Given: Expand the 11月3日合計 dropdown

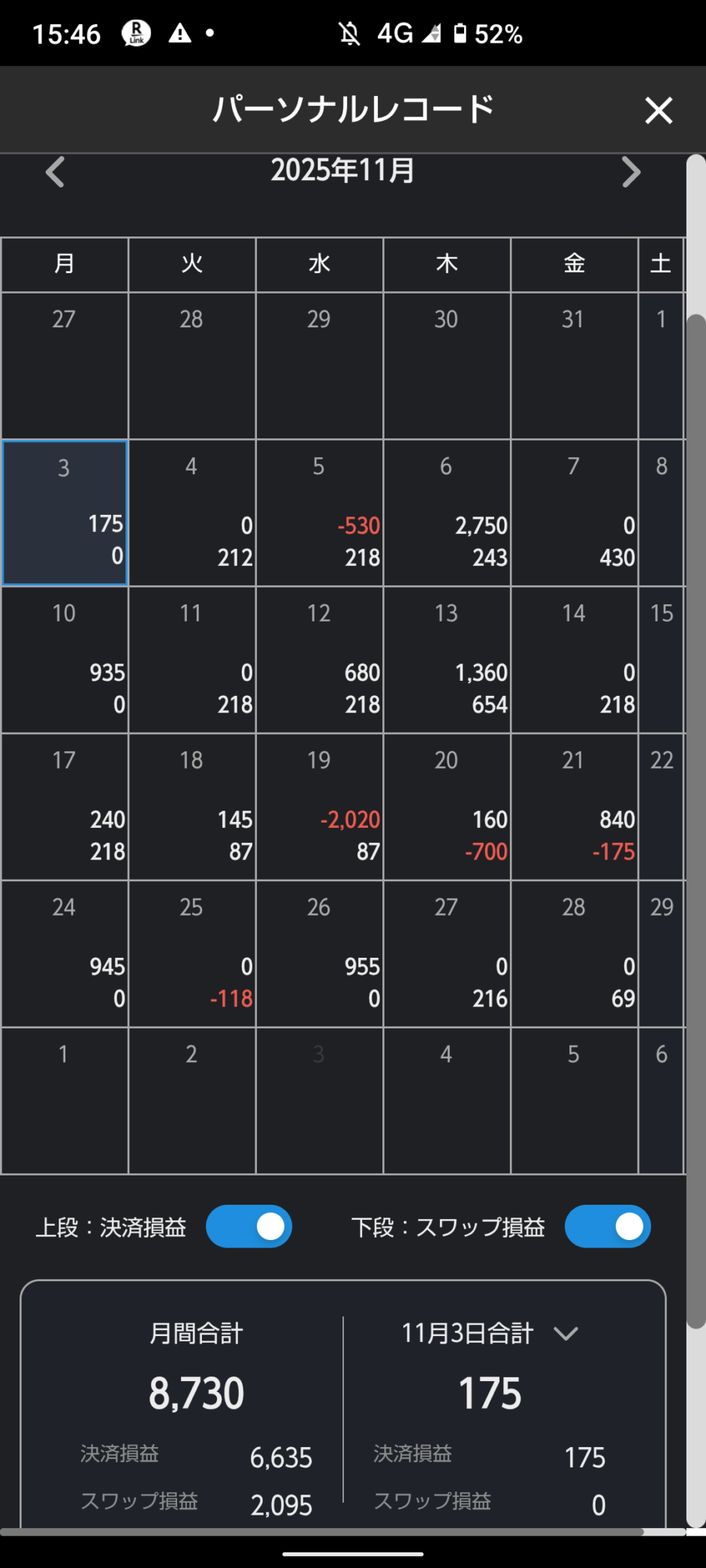Looking at the screenshot, I should click(565, 1333).
